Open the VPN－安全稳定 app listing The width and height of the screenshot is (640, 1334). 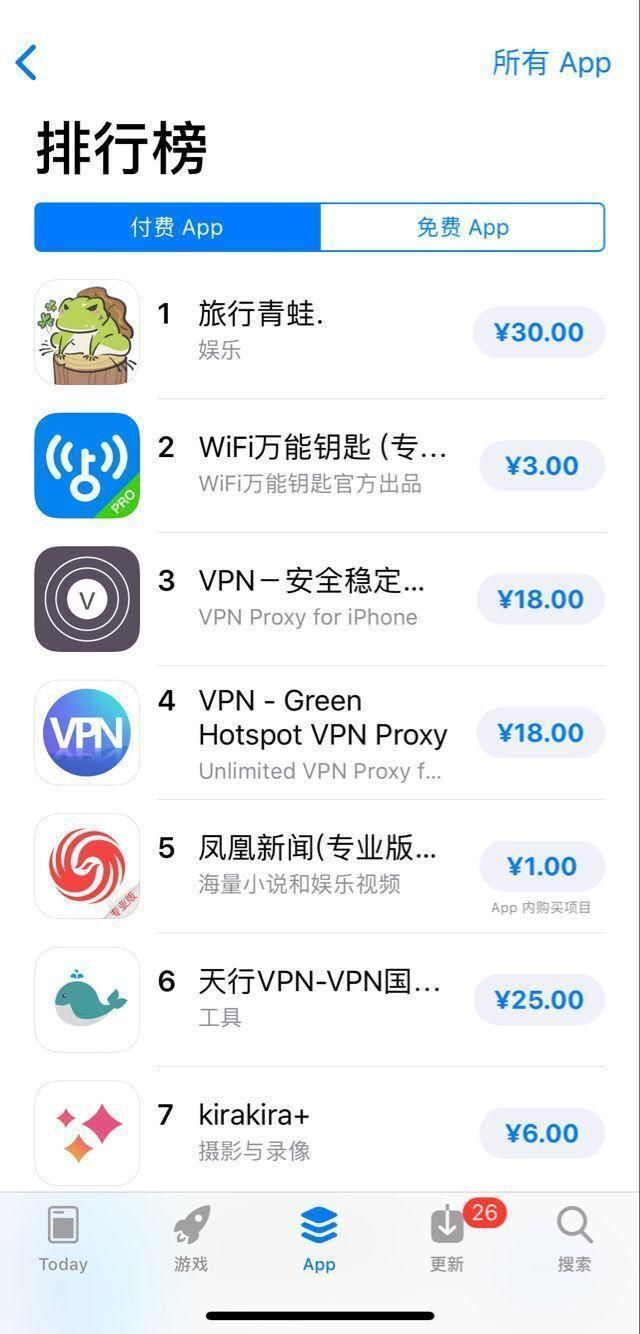coord(320,599)
